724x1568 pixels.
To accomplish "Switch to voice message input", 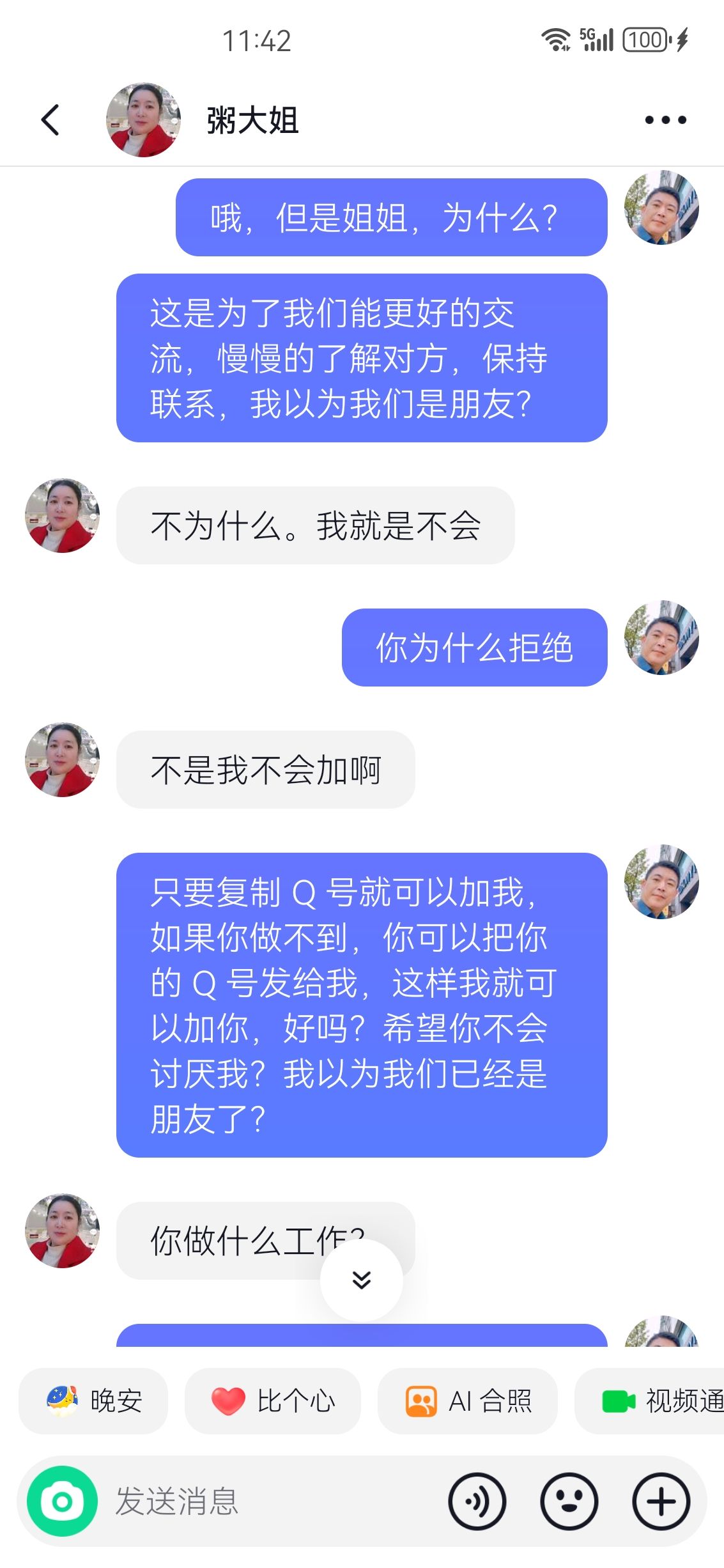I will (477, 1502).
